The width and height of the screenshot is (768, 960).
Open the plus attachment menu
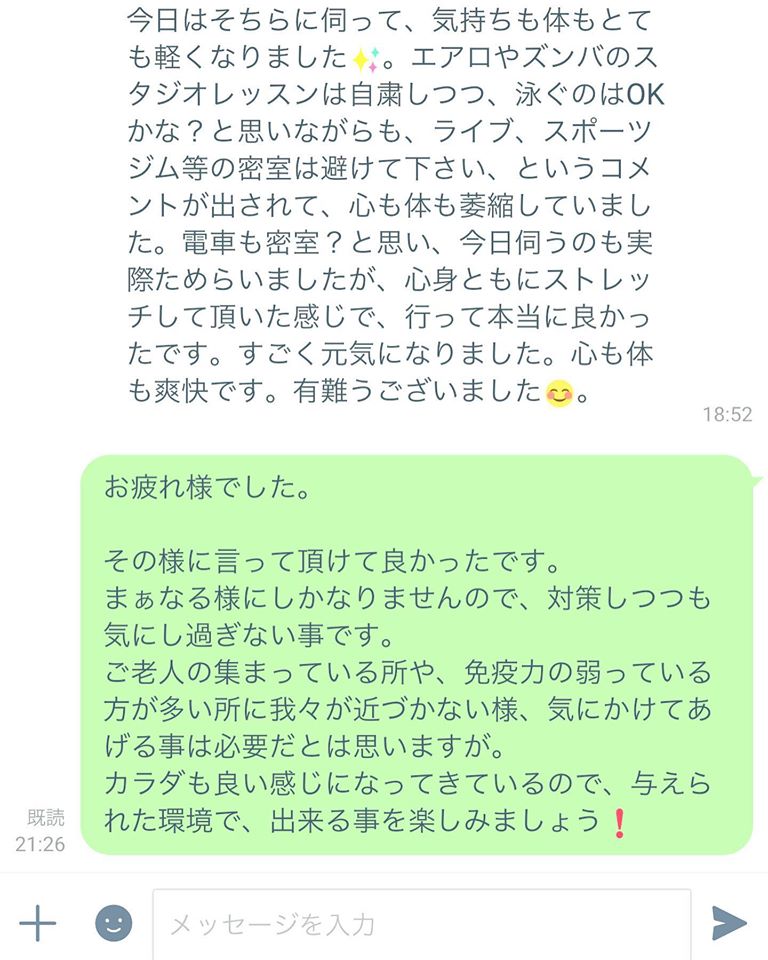point(37,923)
